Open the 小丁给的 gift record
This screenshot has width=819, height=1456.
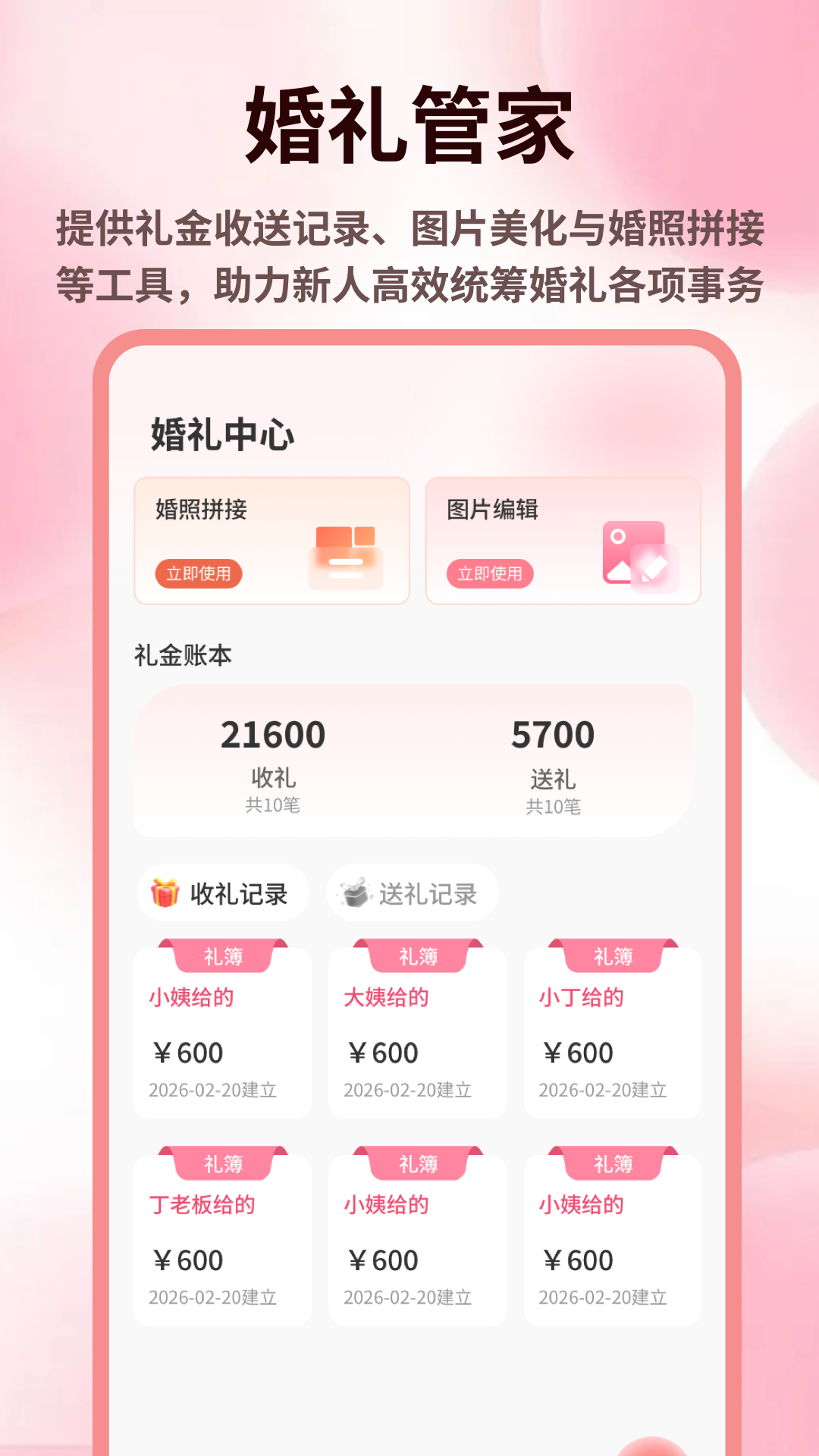611,1031
